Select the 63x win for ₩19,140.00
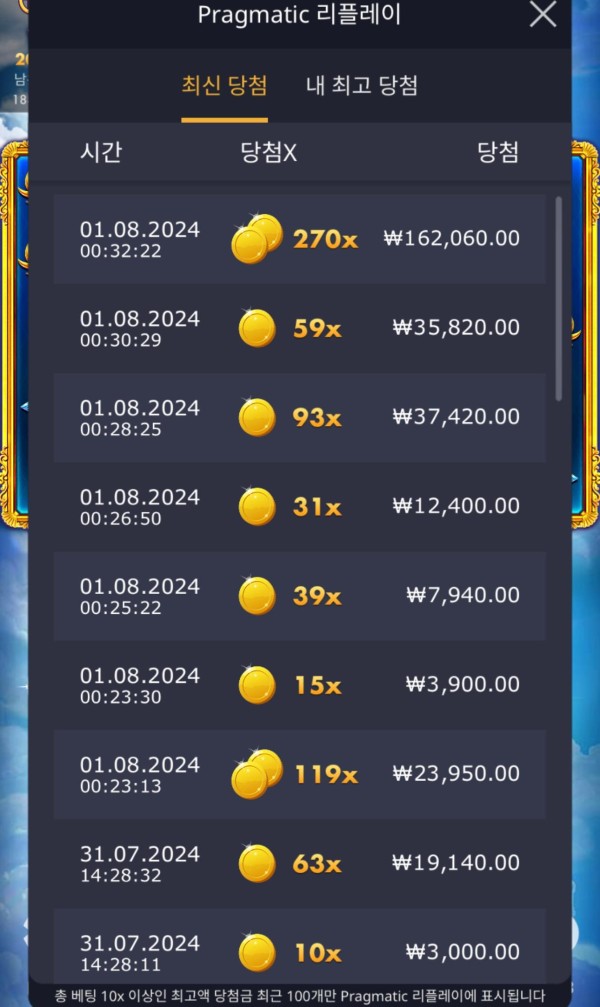The image size is (600, 1007). click(x=300, y=863)
